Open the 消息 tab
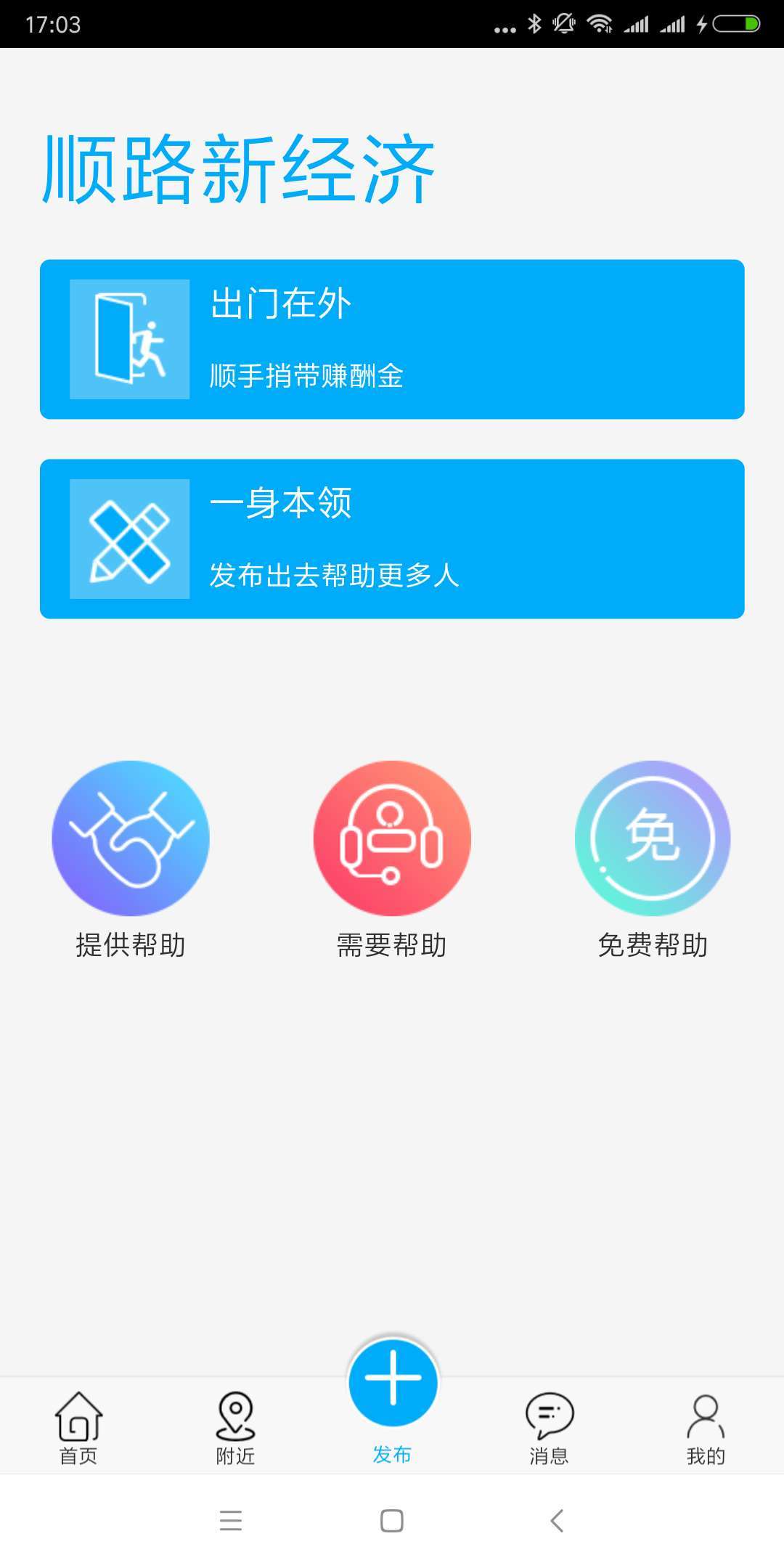The height and width of the screenshot is (1568, 784). tap(549, 1427)
